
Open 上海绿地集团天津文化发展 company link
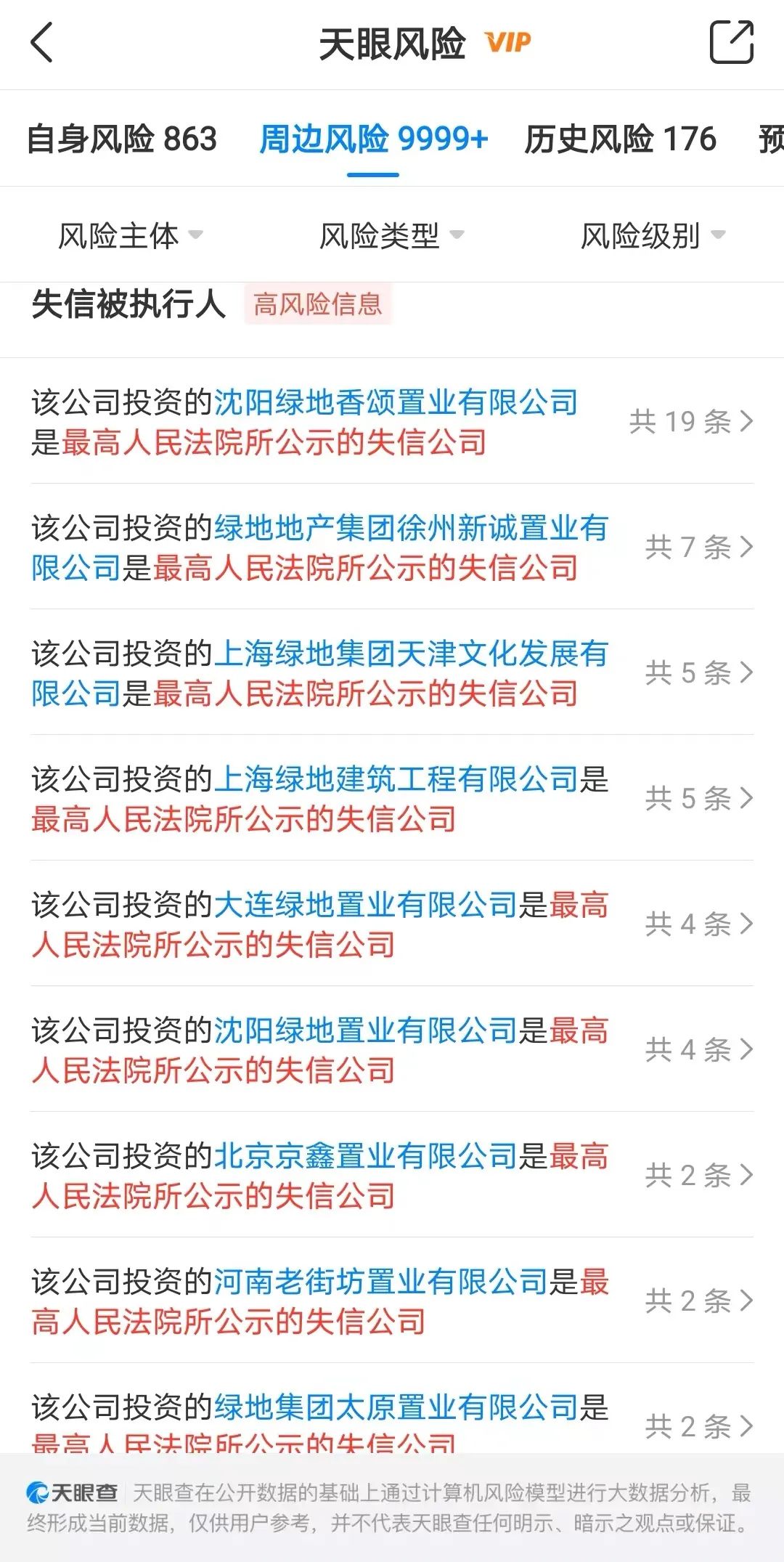coord(410,654)
